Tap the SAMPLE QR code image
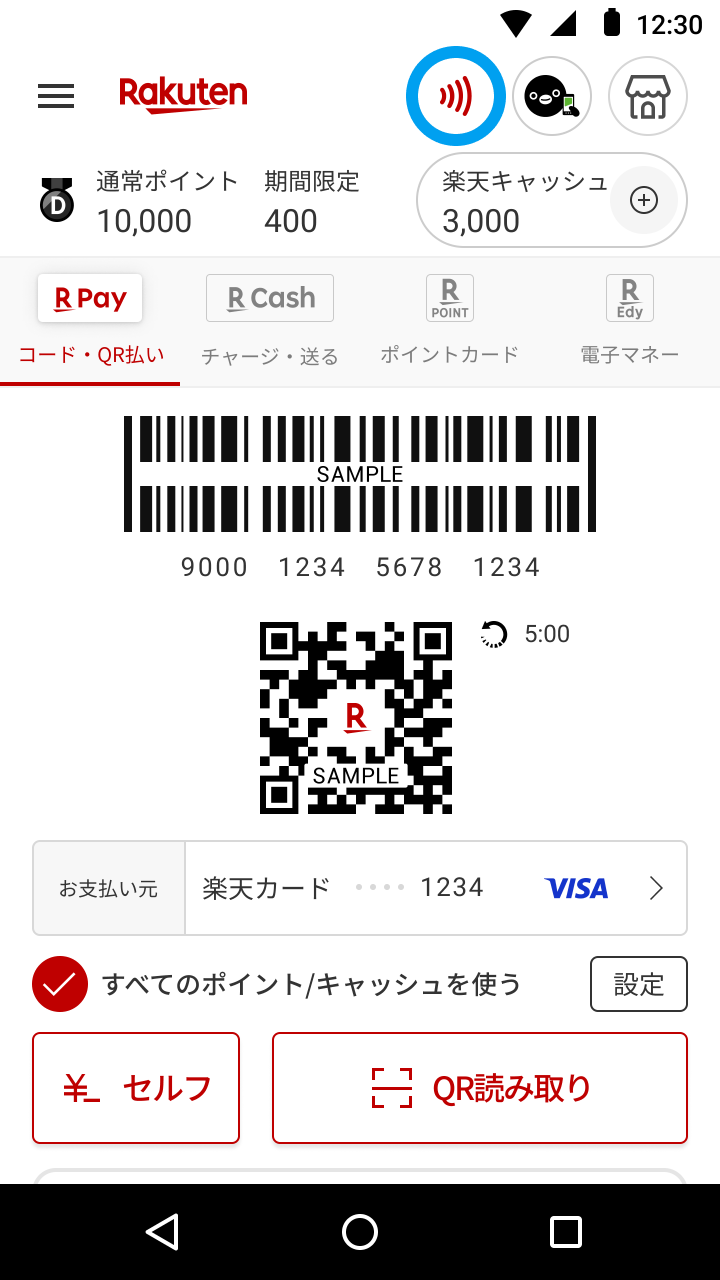720x1280 pixels. (356, 716)
